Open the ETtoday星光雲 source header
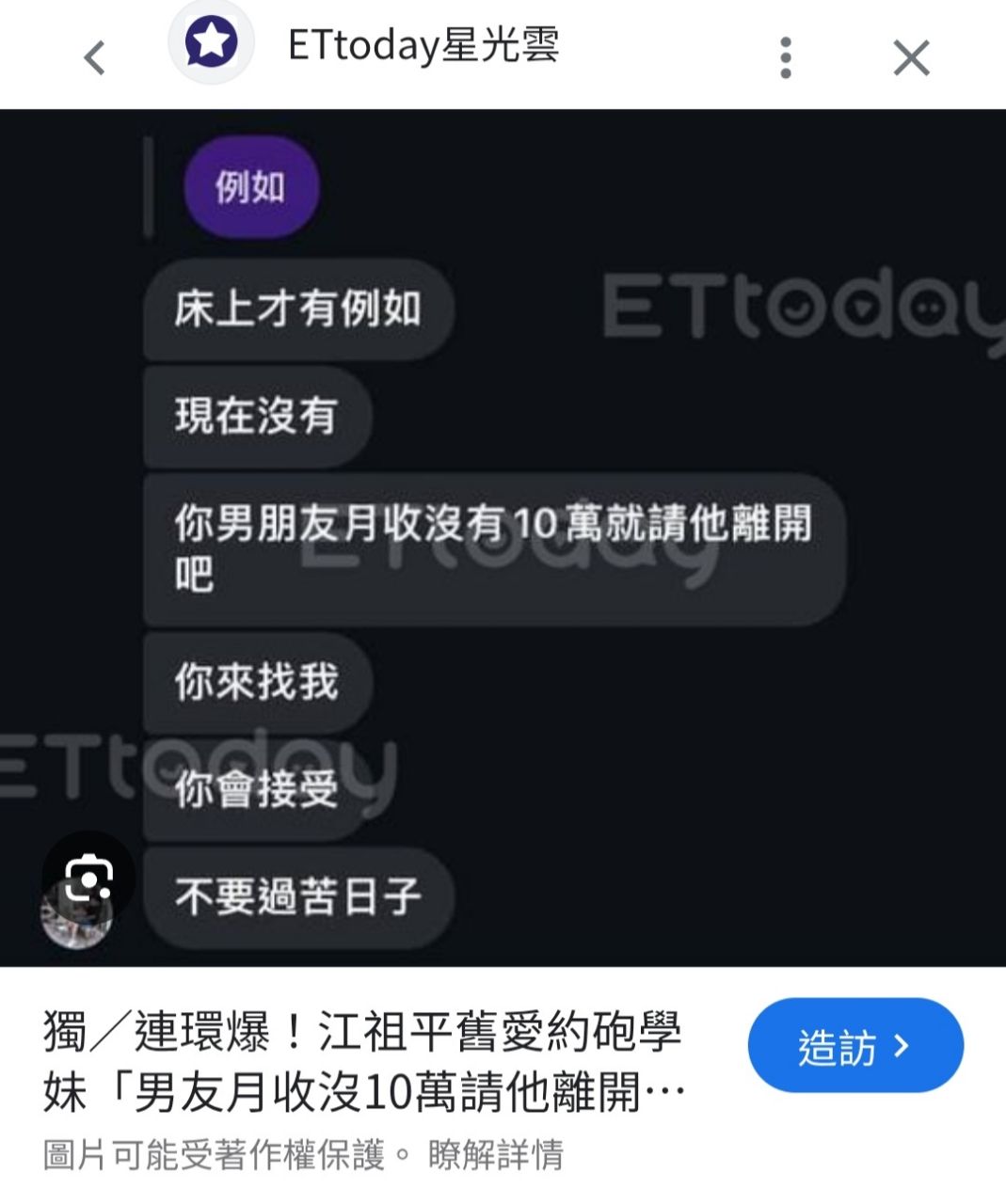The width and height of the screenshot is (1006, 1204). coord(423,45)
